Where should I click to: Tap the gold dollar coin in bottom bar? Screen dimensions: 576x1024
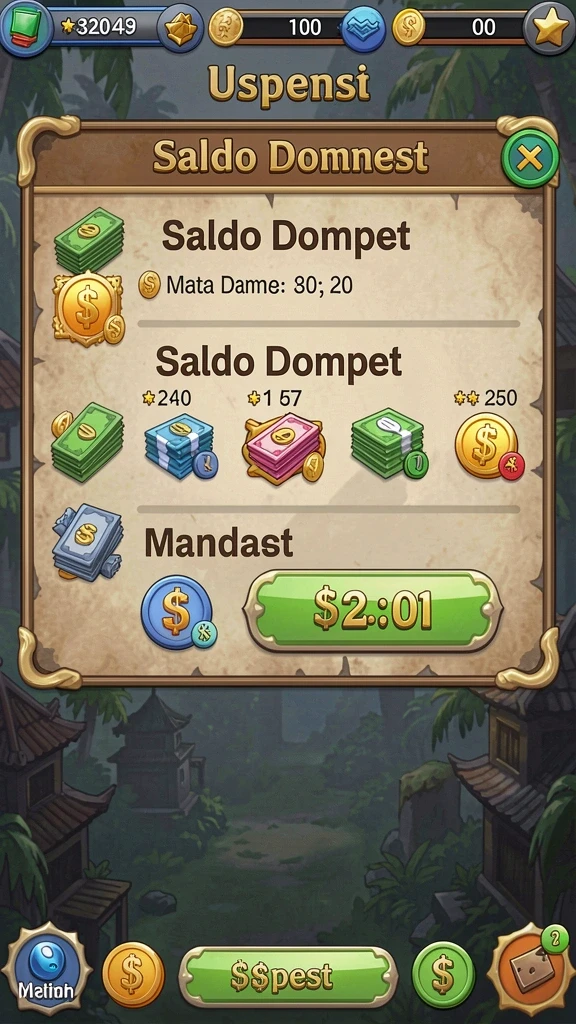click(133, 974)
